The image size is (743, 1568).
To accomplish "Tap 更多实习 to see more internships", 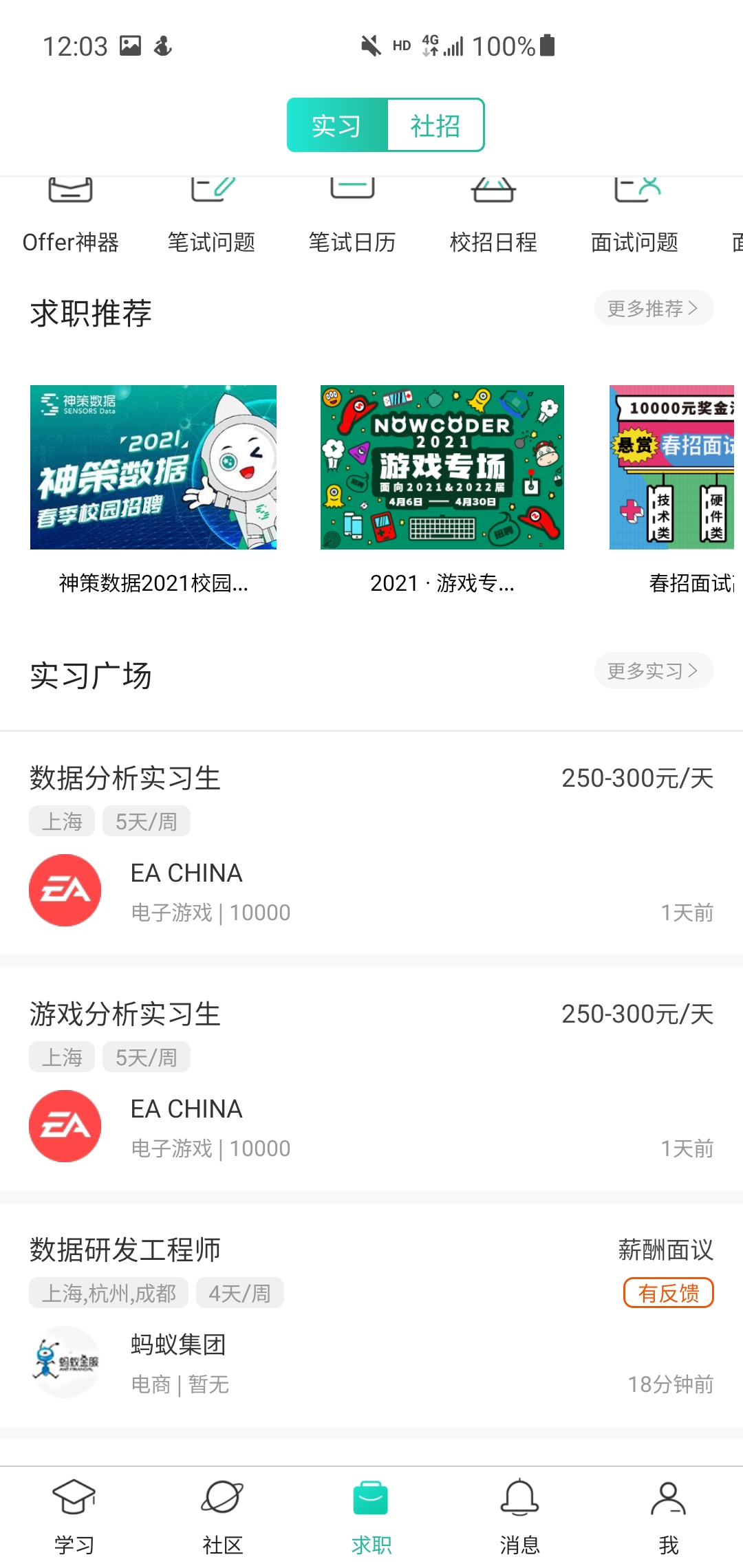I will (x=653, y=671).
